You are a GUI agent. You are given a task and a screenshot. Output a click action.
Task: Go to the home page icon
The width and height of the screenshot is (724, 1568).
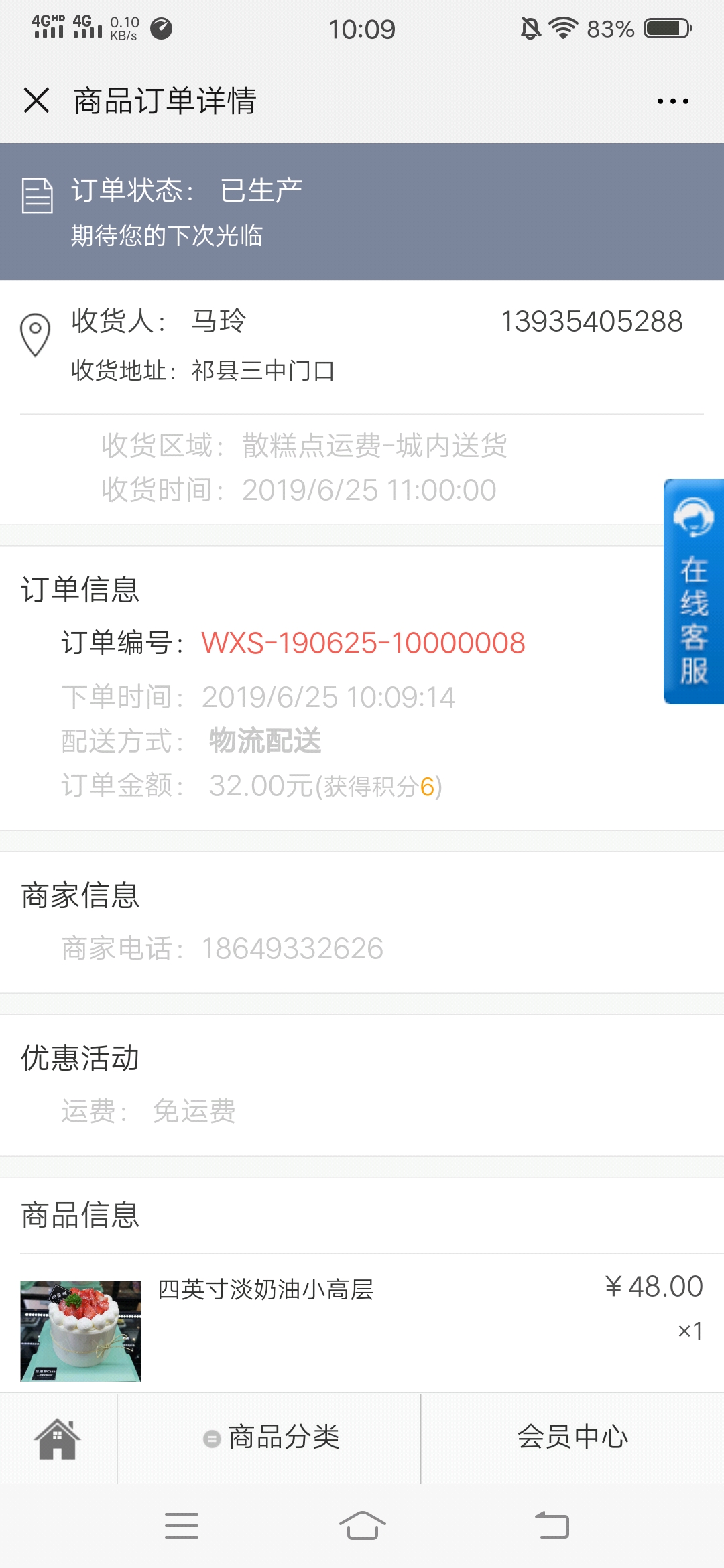click(58, 1439)
